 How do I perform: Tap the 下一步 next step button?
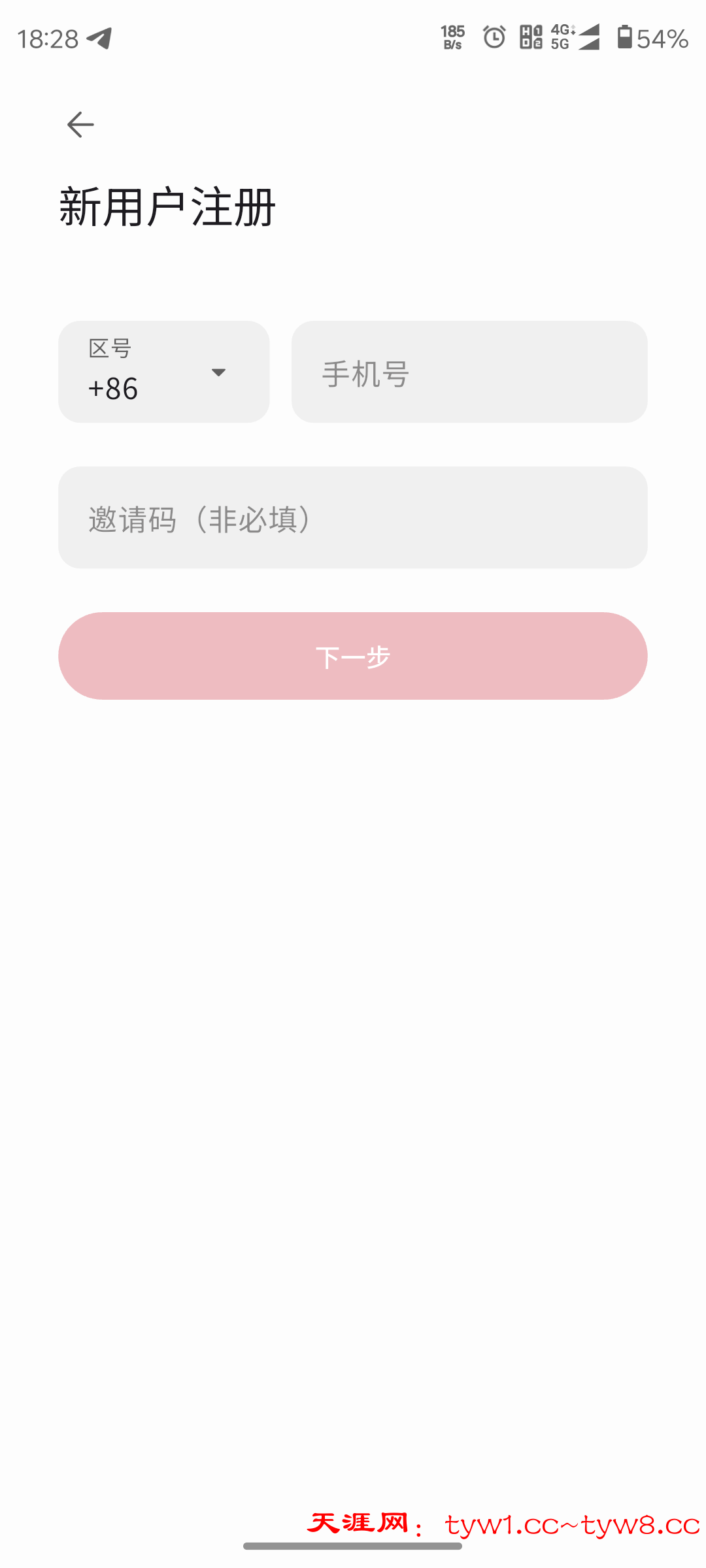click(353, 656)
